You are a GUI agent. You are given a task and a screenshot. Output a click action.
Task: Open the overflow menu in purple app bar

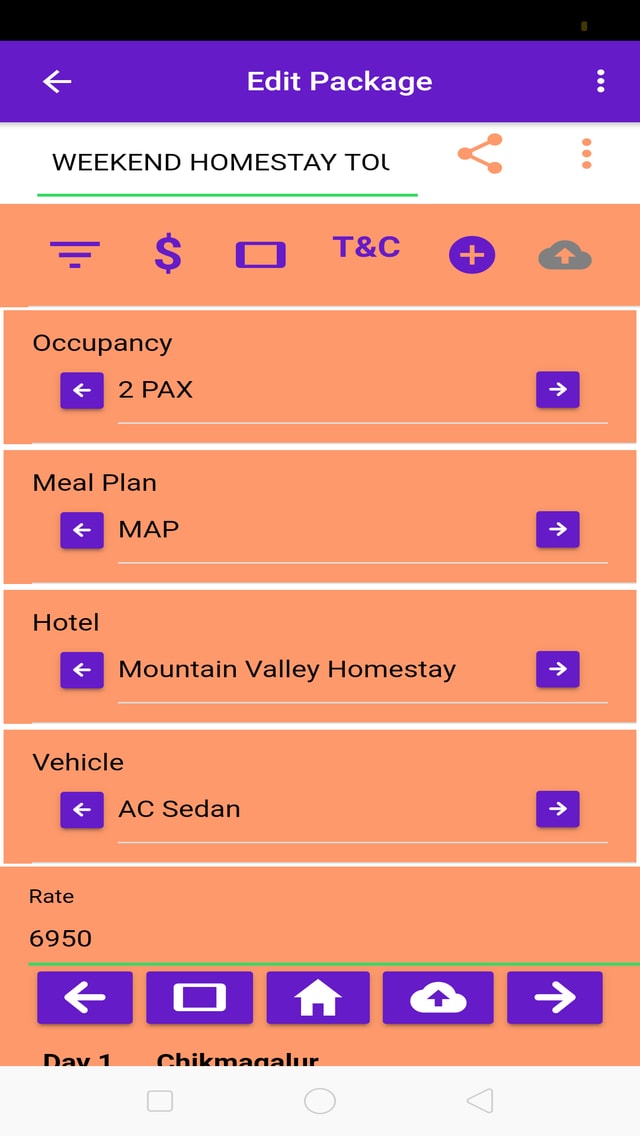(x=600, y=82)
